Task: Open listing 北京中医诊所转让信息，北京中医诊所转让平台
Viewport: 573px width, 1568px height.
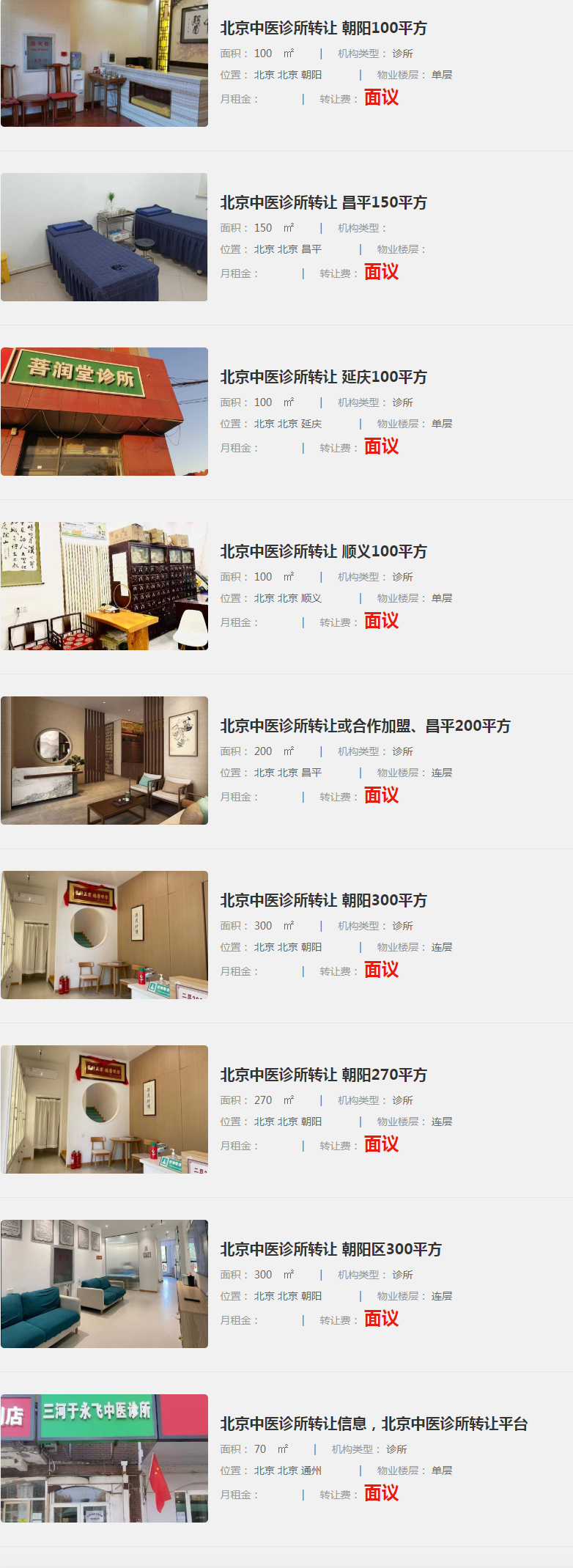Action: [374, 1424]
